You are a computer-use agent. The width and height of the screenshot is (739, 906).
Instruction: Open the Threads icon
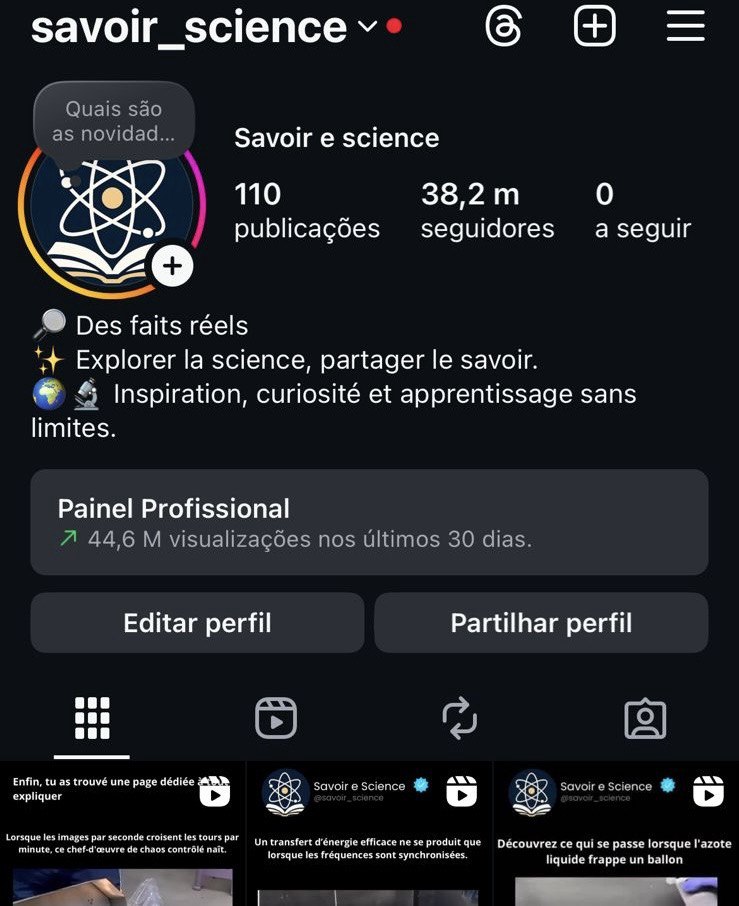[x=503, y=26]
